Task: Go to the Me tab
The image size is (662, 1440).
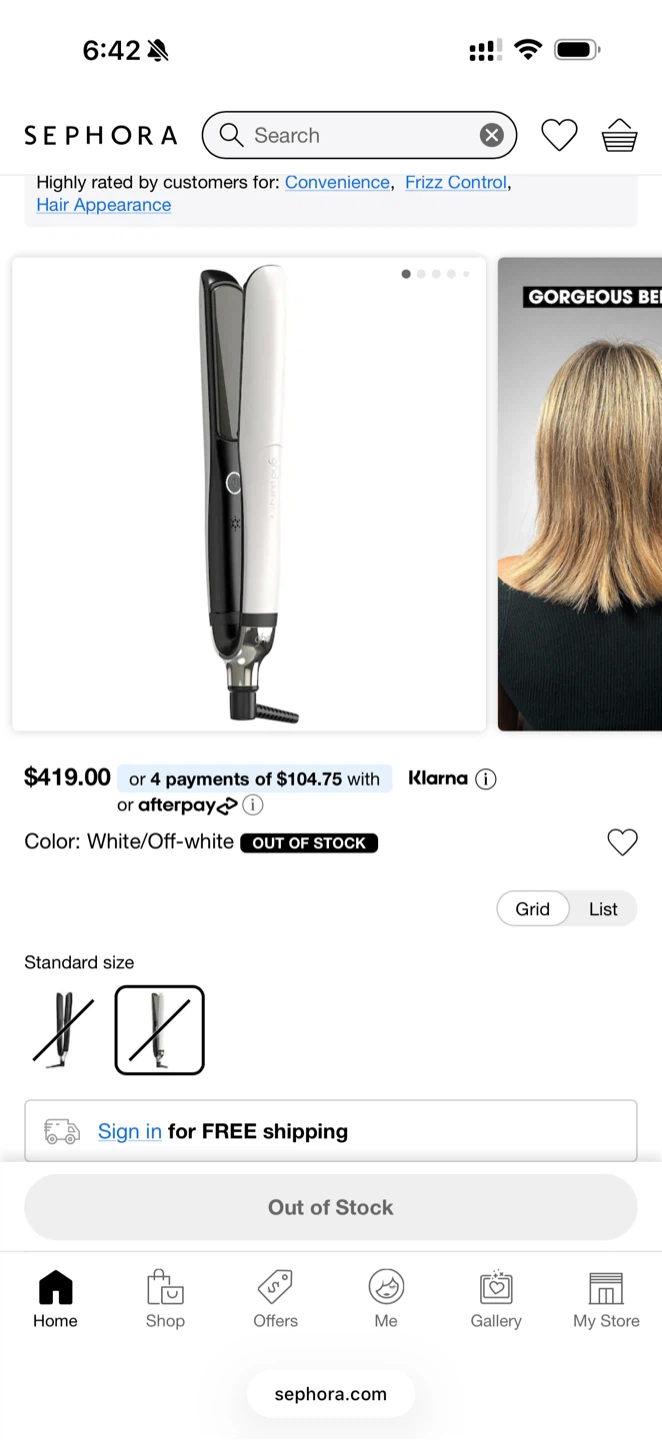Action: tap(386, 1299)
